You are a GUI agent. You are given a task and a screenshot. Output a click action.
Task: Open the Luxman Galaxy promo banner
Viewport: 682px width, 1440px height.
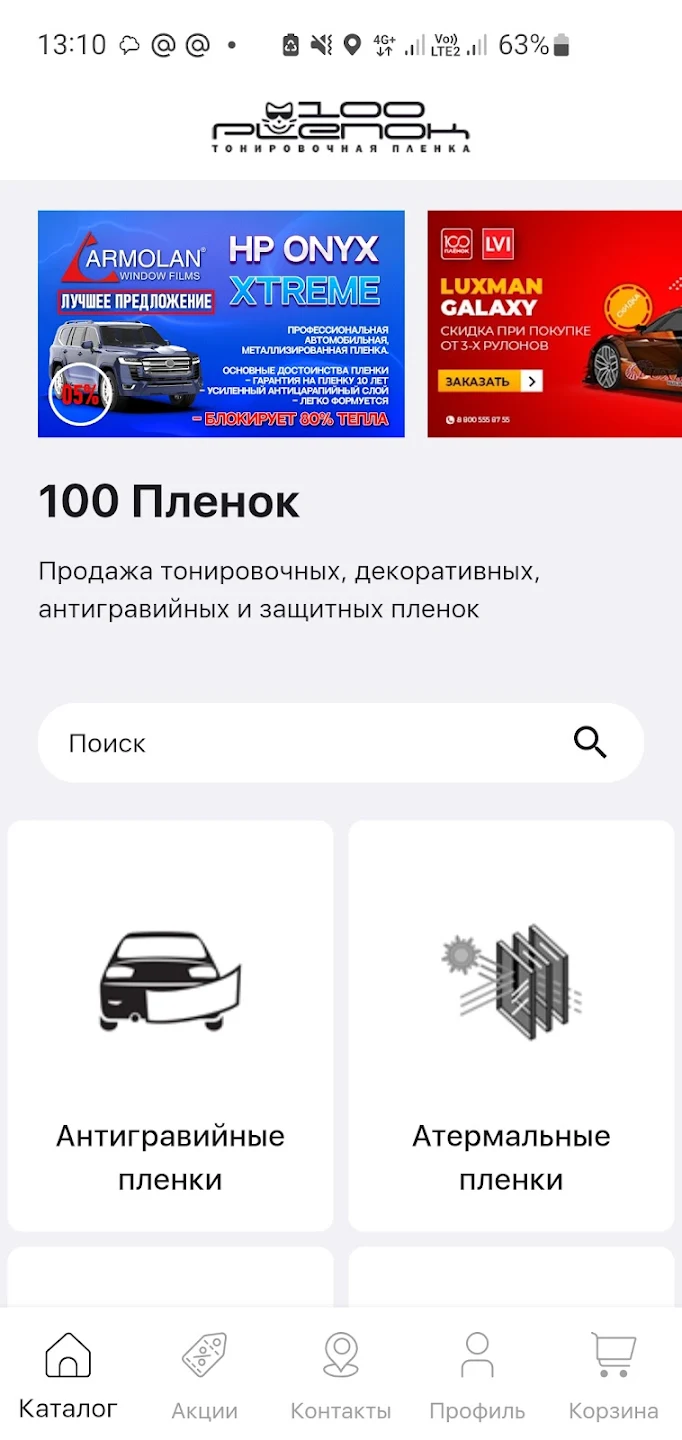coord(555,324)
